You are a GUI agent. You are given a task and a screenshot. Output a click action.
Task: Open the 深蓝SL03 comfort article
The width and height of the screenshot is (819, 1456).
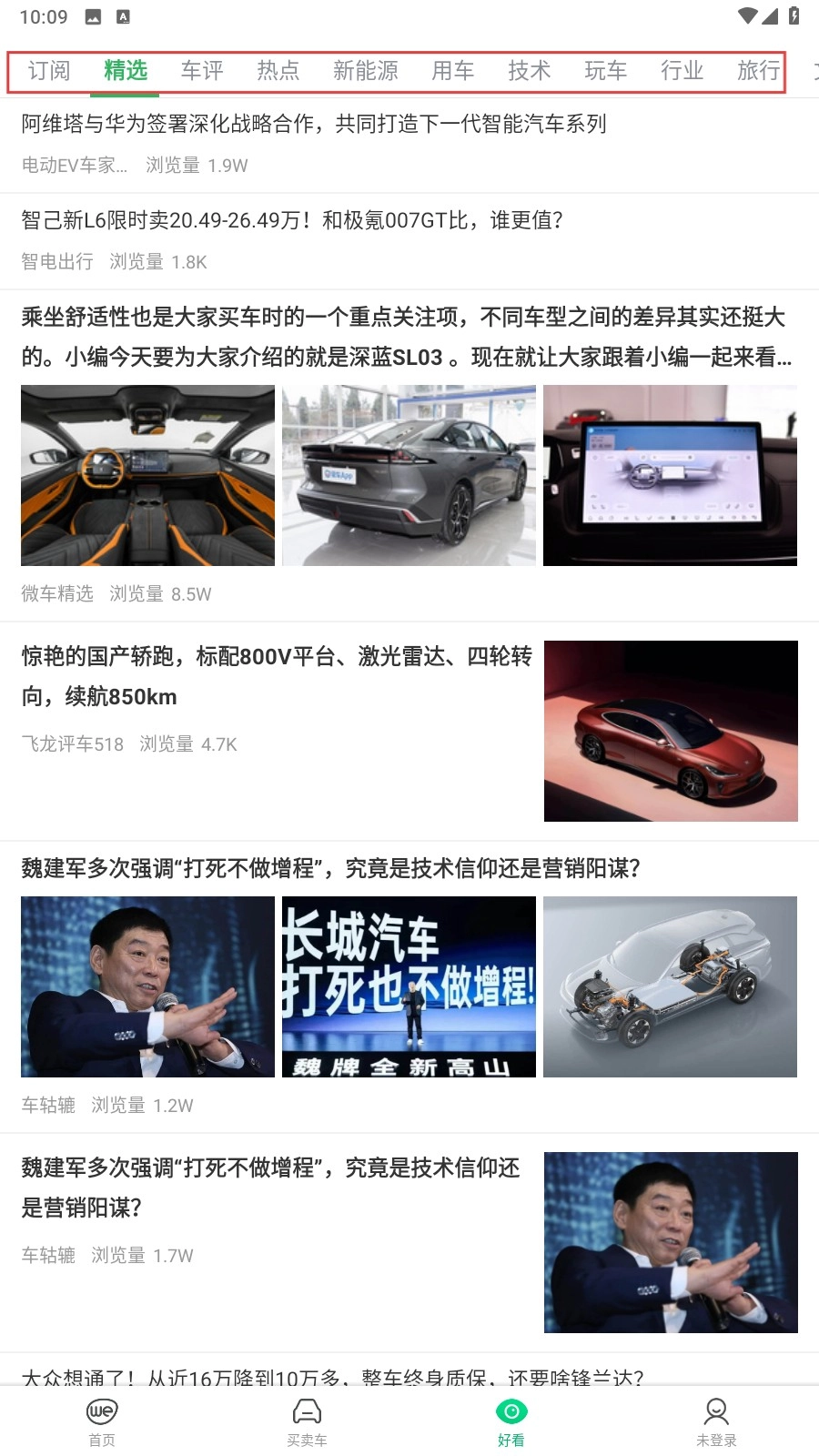pos(407,337)
